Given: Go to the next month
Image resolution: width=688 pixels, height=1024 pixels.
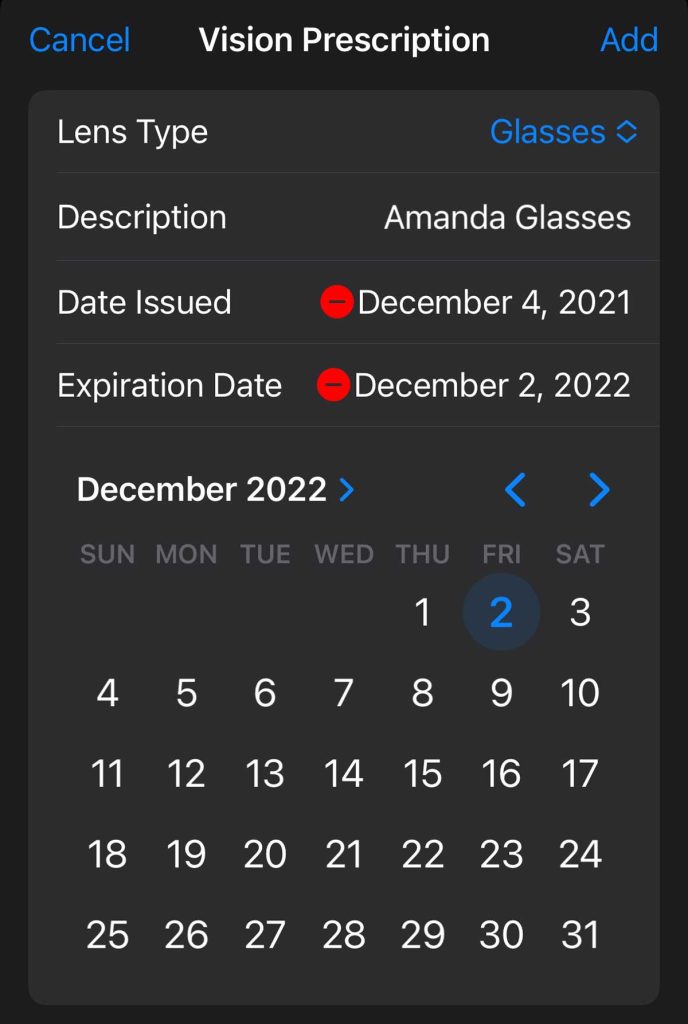Looking at the screenshot, I should 599,489.
